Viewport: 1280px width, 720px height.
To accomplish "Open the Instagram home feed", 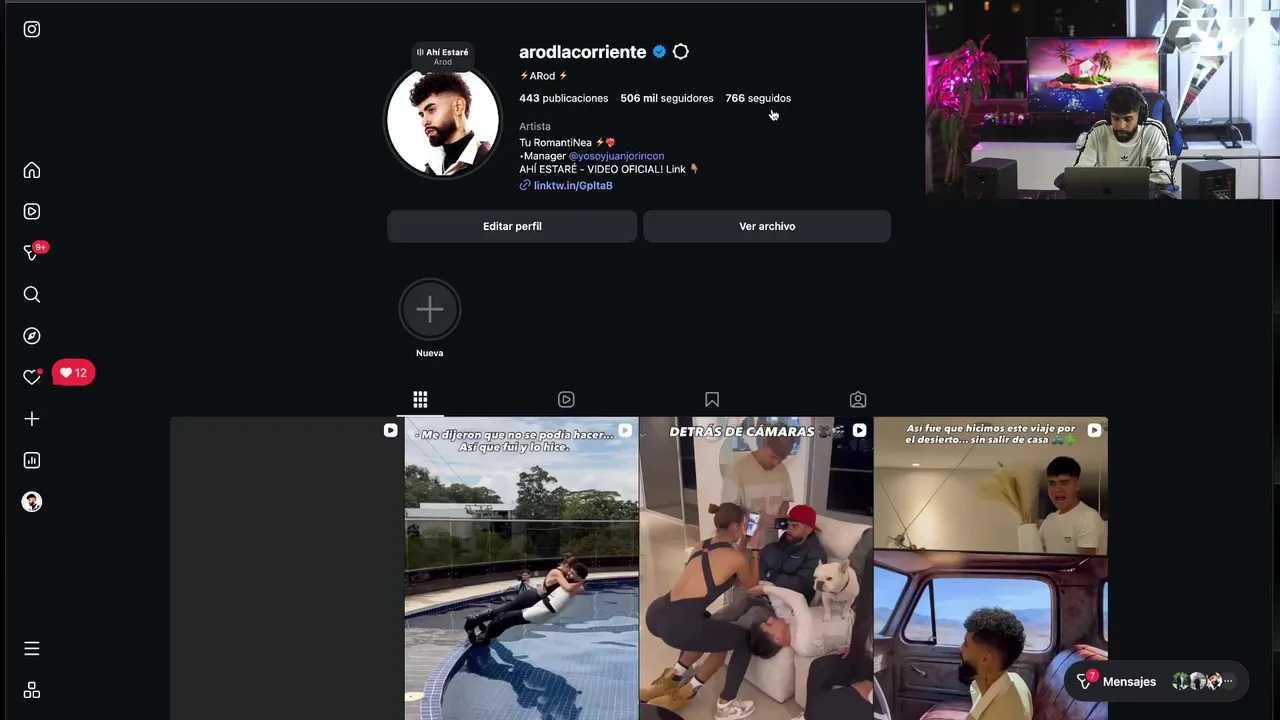I will coord(32,170).
